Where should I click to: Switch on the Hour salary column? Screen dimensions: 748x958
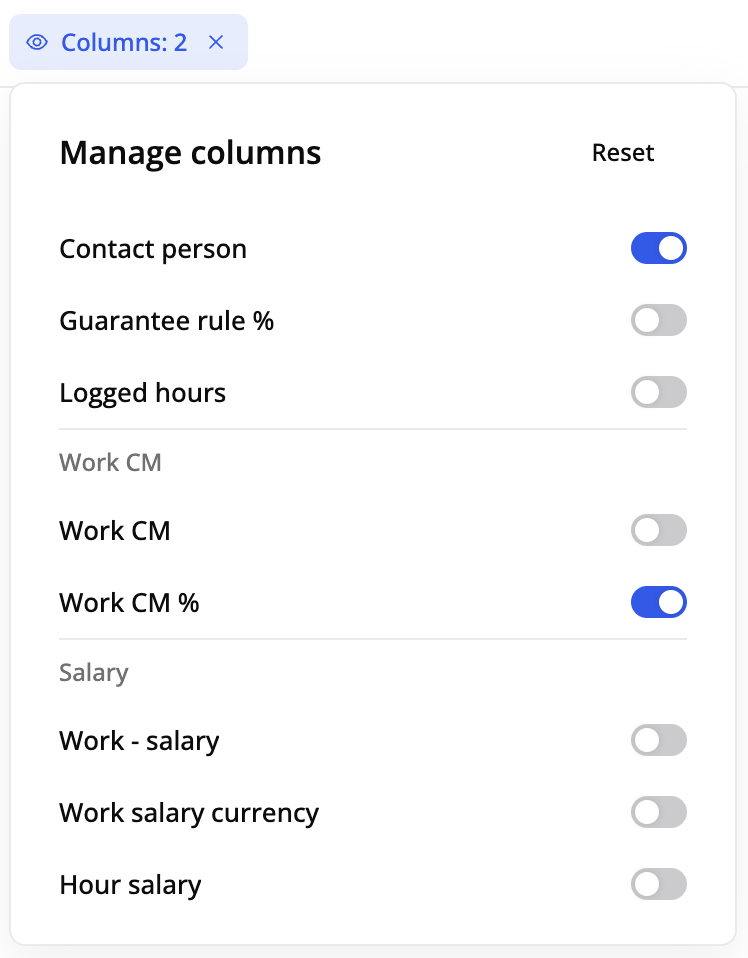pos(658,885)
